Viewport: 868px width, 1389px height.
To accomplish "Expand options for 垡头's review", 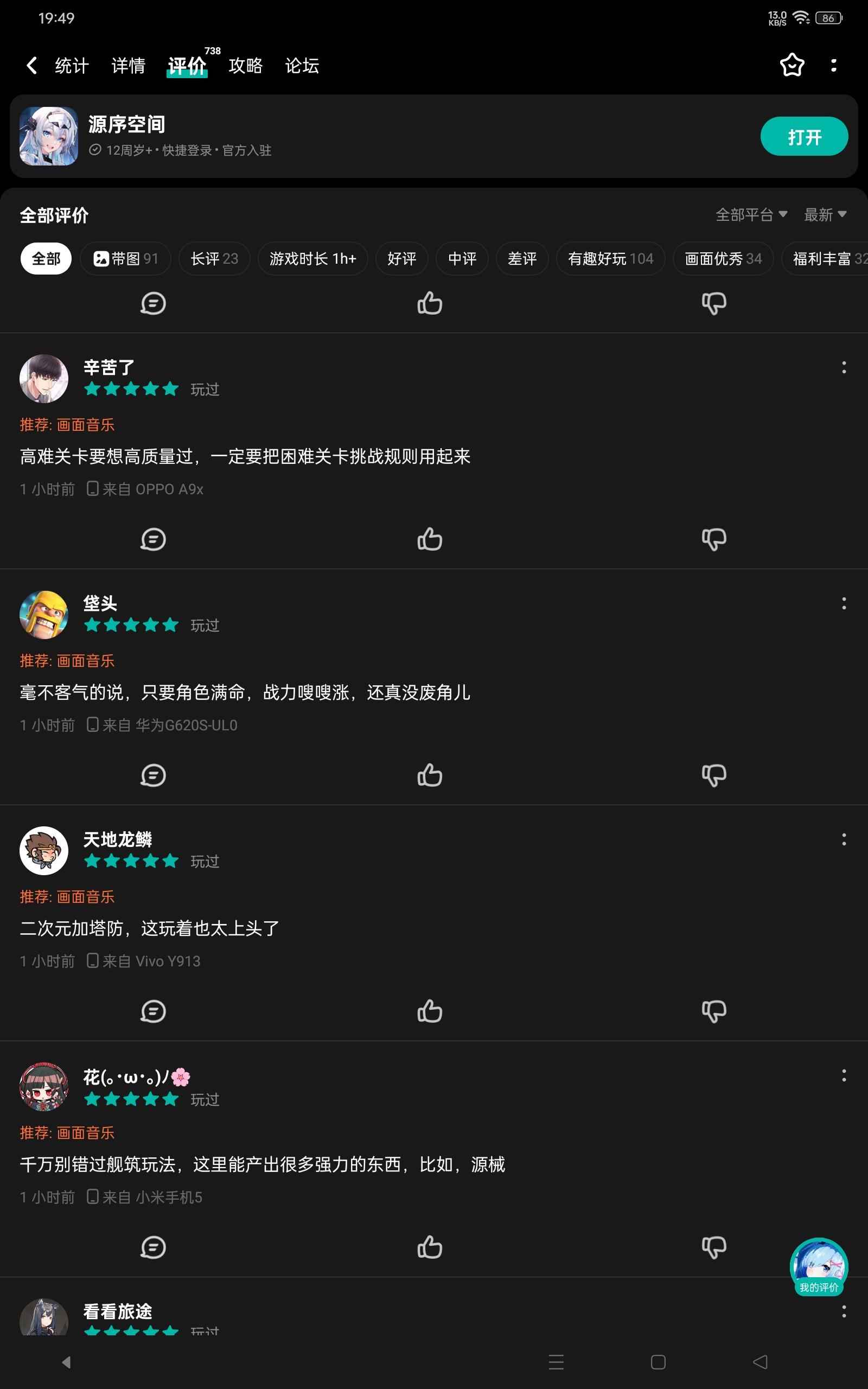I will (x=843, y=603).
